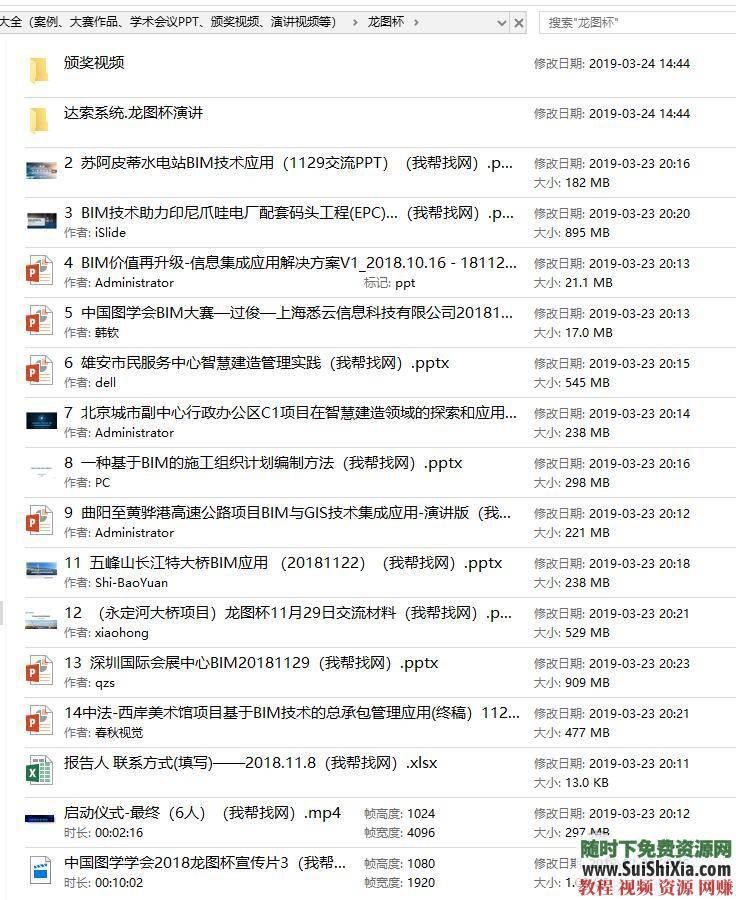Click the PowerPoint icon of 8 一种基于BIM的施工组织计划编制方法
Image resolution: width=736 pixels, height=900 pixels.
(39, 470)
